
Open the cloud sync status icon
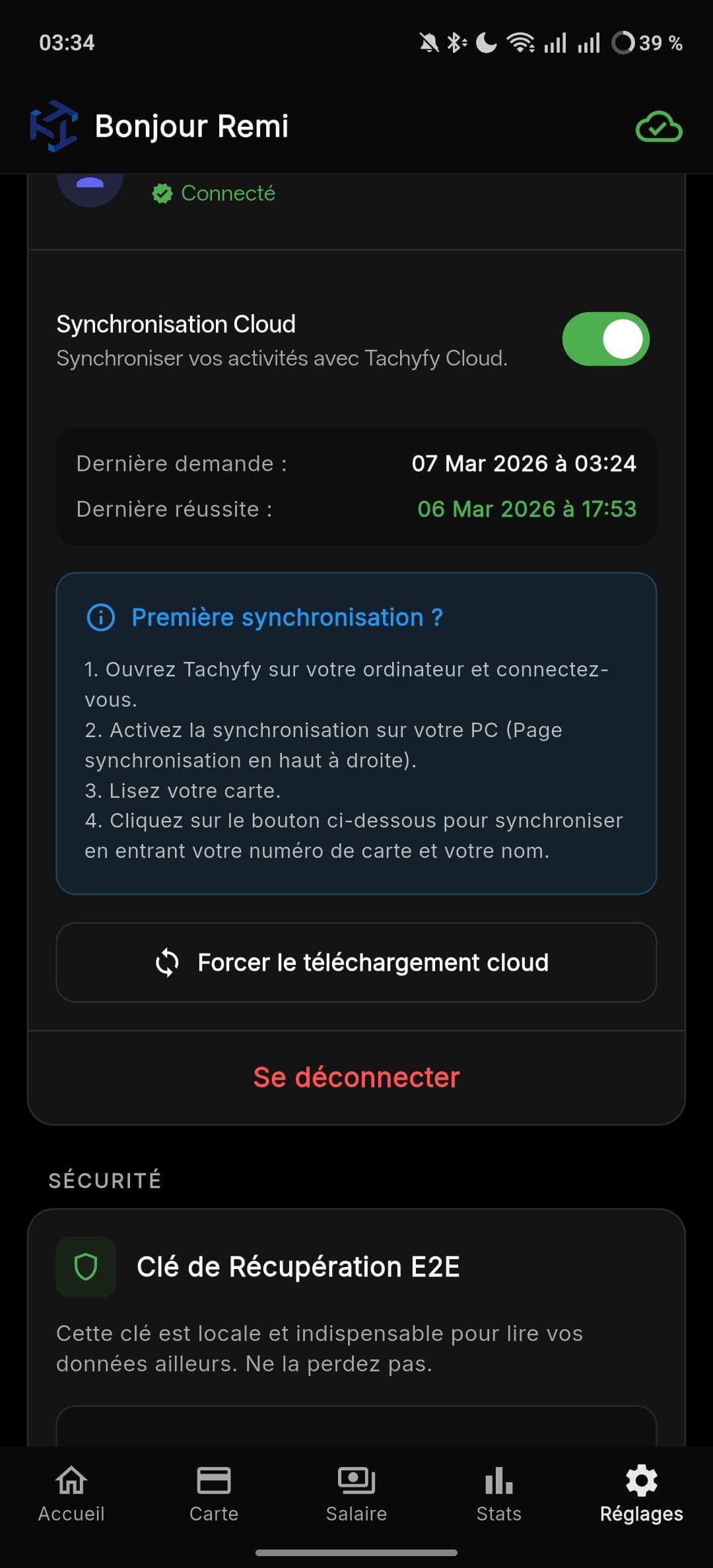pyautogui.click(x=658, y=127)
